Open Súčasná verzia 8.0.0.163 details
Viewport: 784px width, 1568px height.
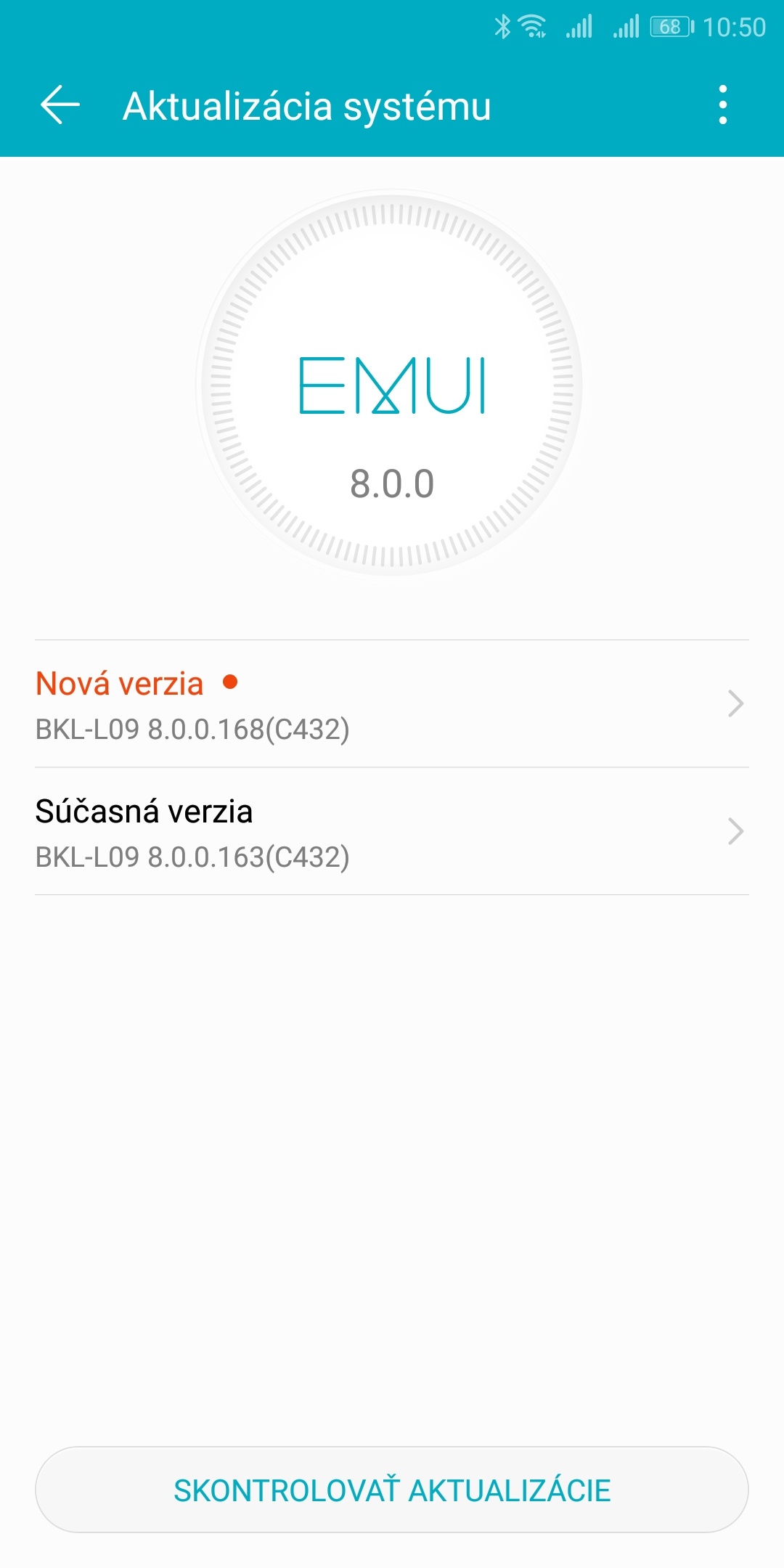pos(392,831)
